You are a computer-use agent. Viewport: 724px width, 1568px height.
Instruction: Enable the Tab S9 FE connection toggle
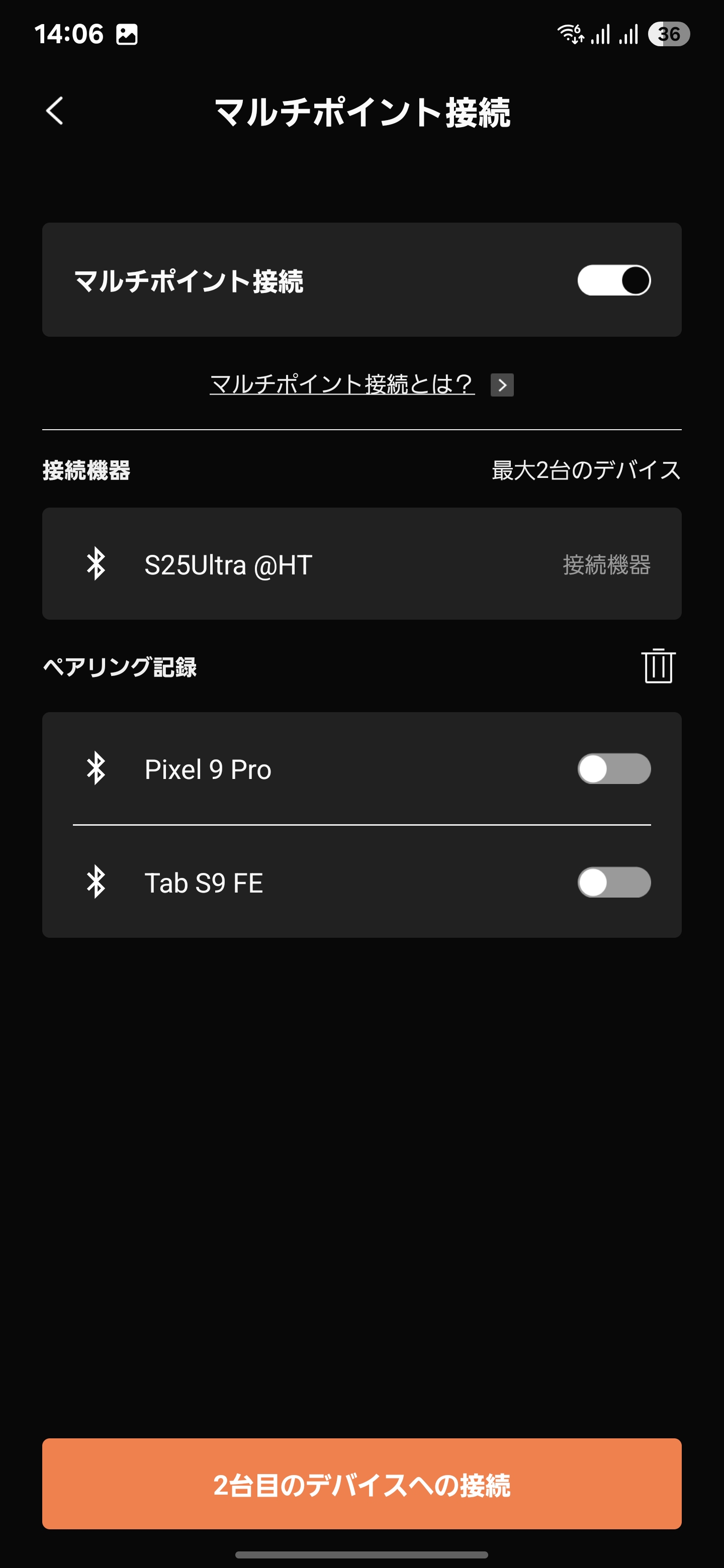(x=614, y=882)
